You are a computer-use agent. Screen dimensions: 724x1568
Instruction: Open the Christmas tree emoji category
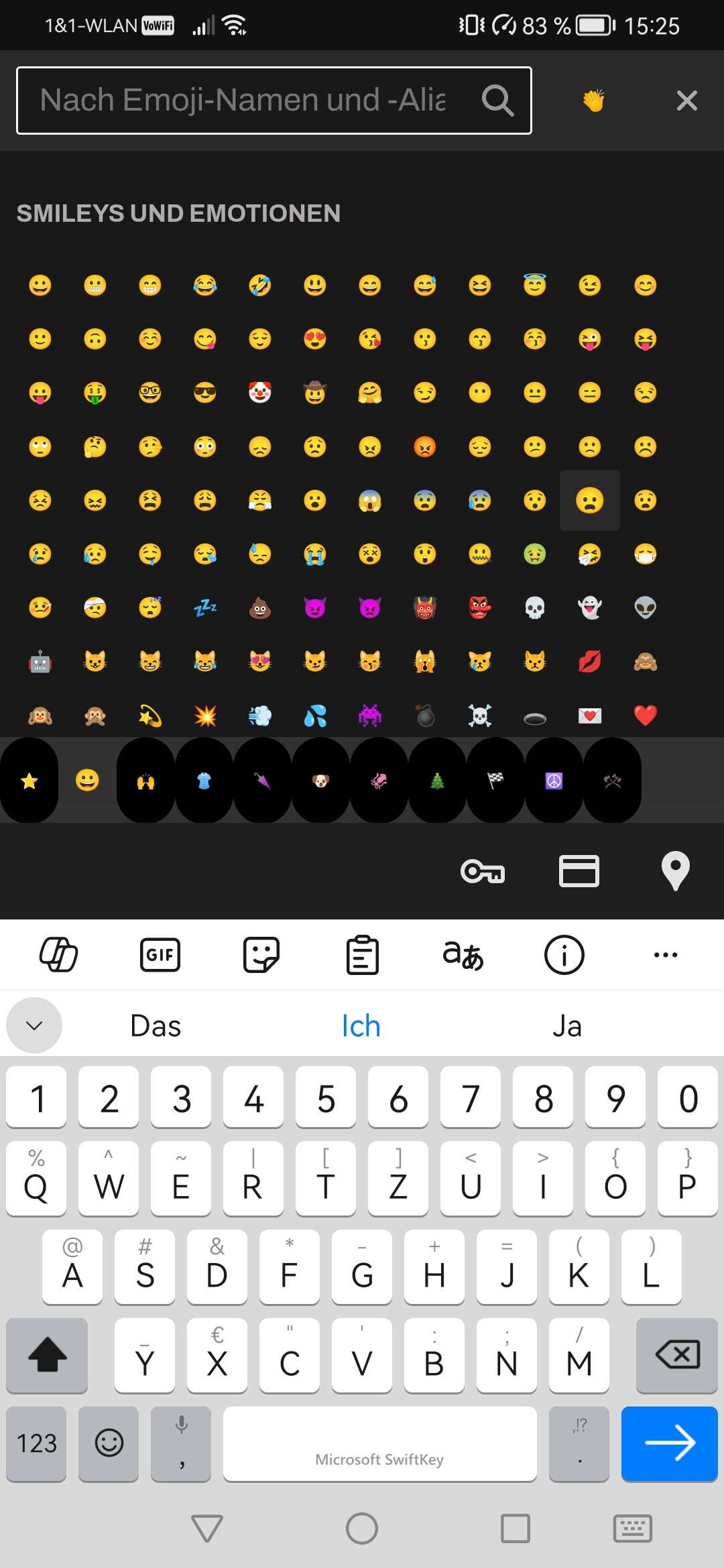(x=437, y=781)
